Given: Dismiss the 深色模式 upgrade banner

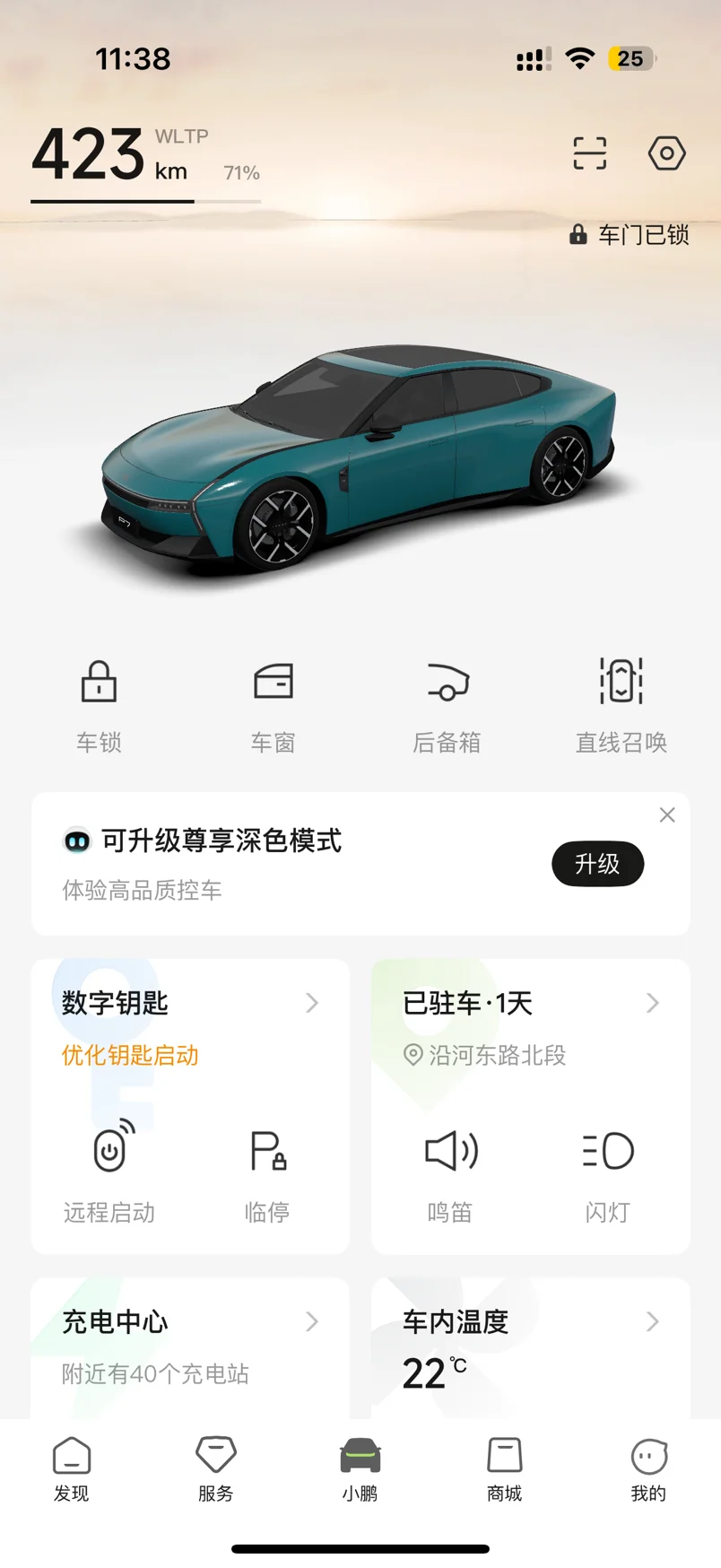Looking at the screenshot, I should (x=667, y=814).
